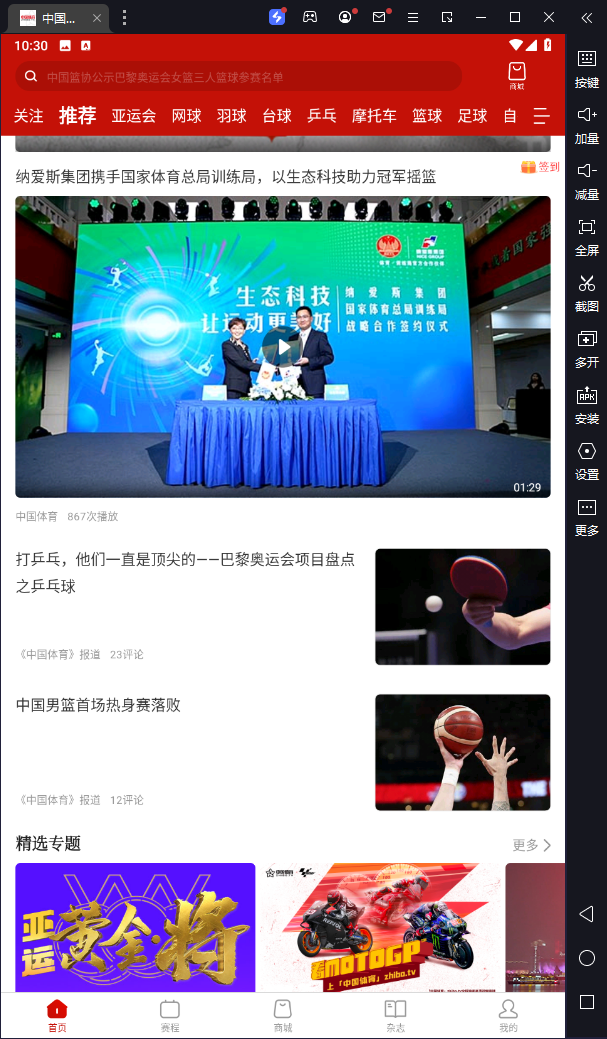Image resolution: width=607 pixels, height=1039 pixels.
Task: Open the 打乒乓 Paris Olympics article
Action: (x=186, y=573)
